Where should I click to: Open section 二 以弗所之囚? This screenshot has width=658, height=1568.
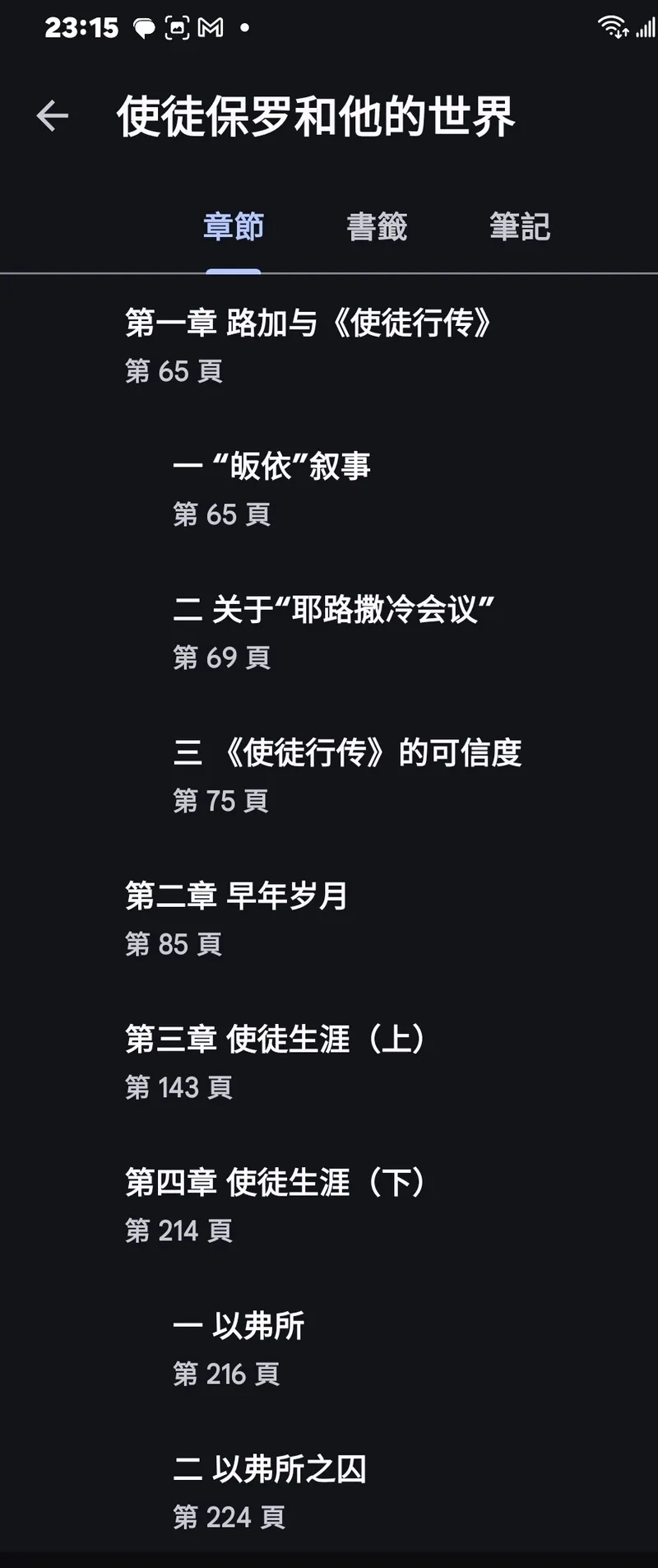tap(270, 1490)
